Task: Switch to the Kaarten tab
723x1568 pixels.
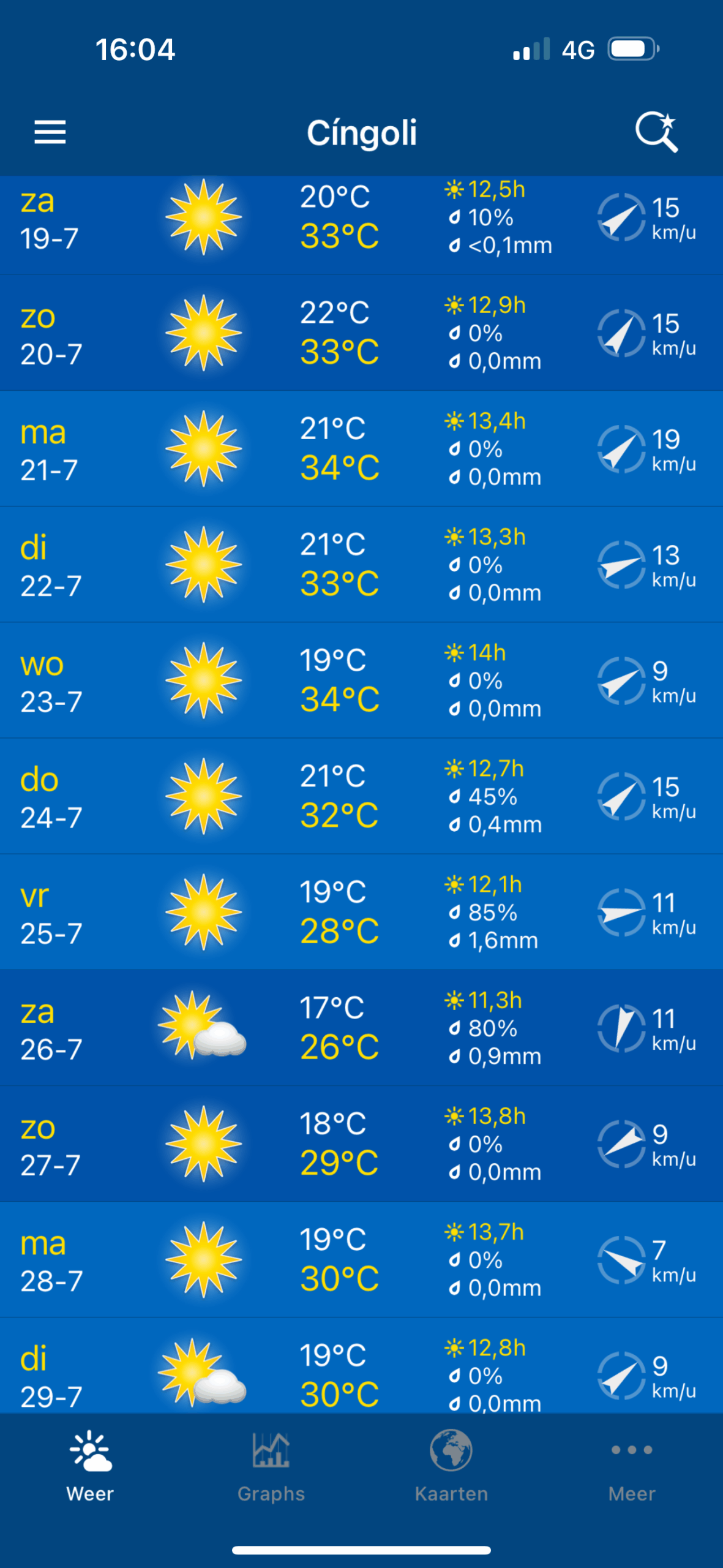Action: click(451, 1466)
